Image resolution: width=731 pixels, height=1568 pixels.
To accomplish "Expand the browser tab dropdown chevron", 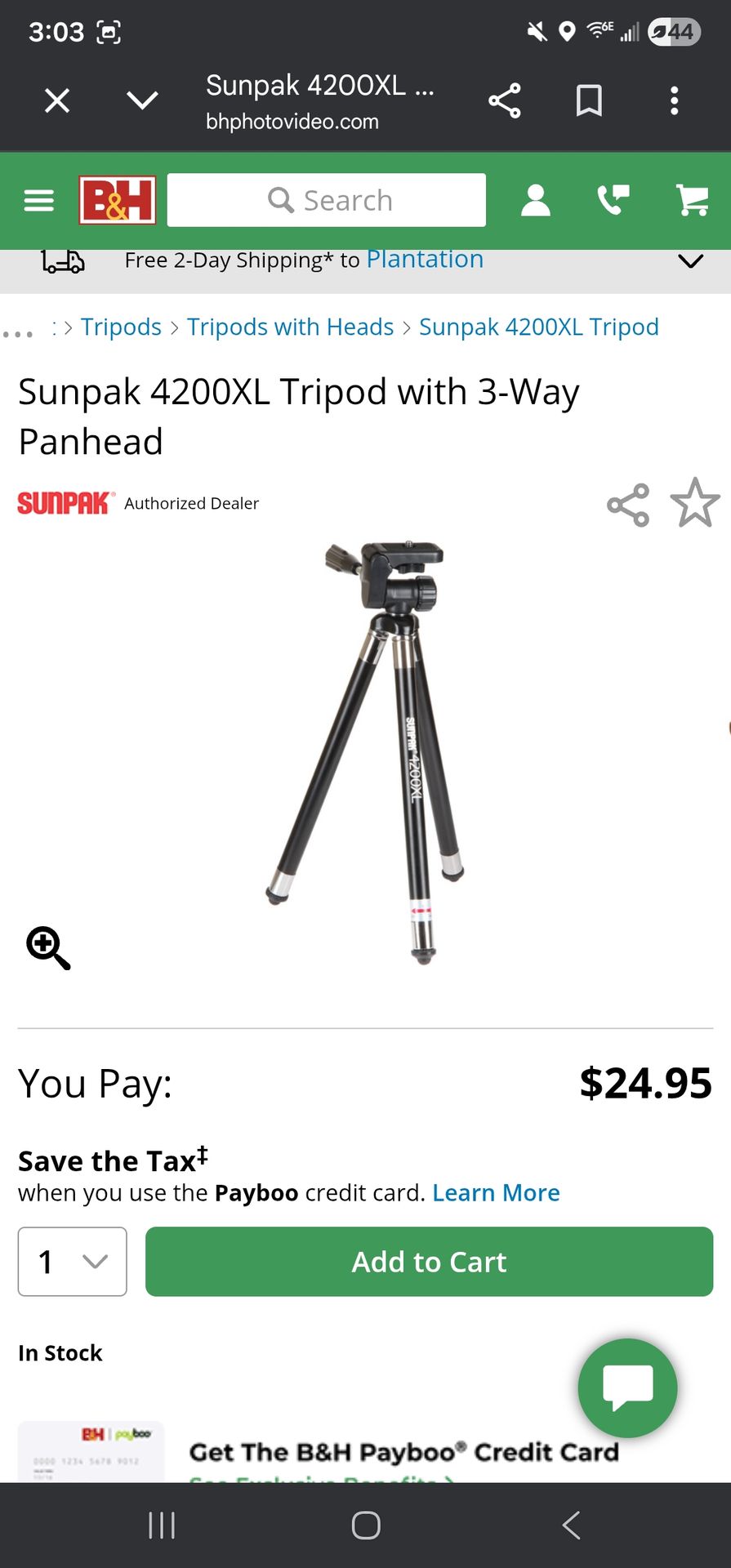I will coord(142,100).
